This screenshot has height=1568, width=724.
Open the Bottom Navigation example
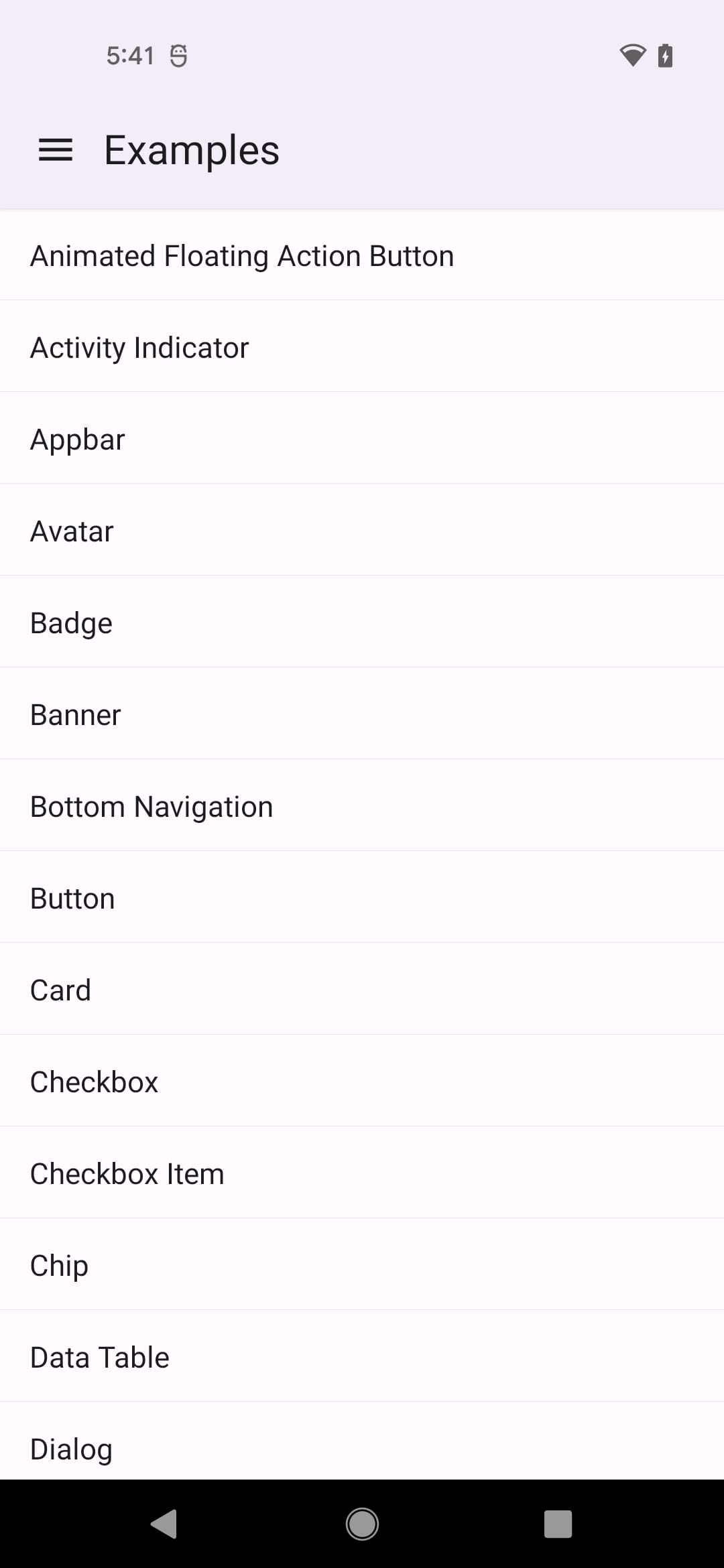(x=151, y=805)
